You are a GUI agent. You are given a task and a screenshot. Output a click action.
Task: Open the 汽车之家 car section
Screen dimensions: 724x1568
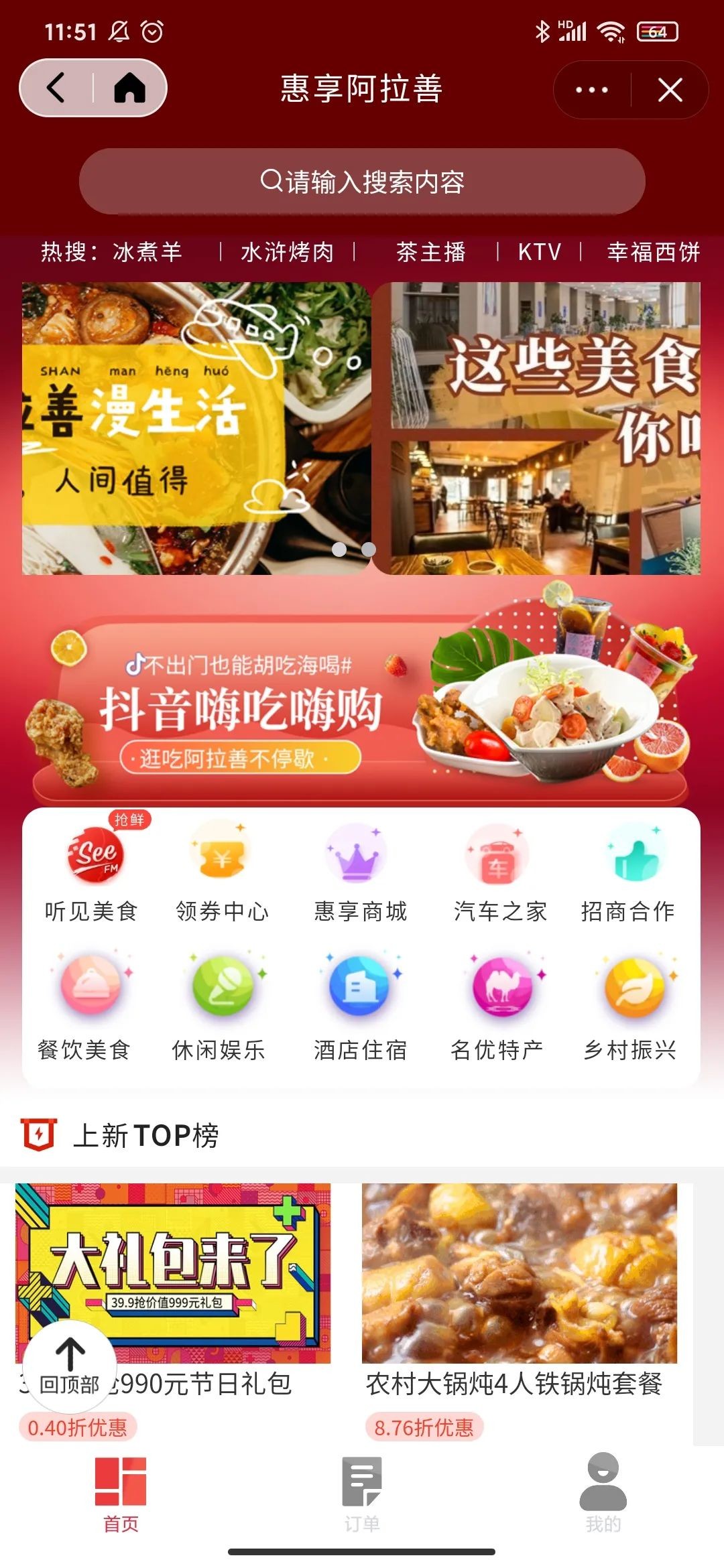click(497, 871)
